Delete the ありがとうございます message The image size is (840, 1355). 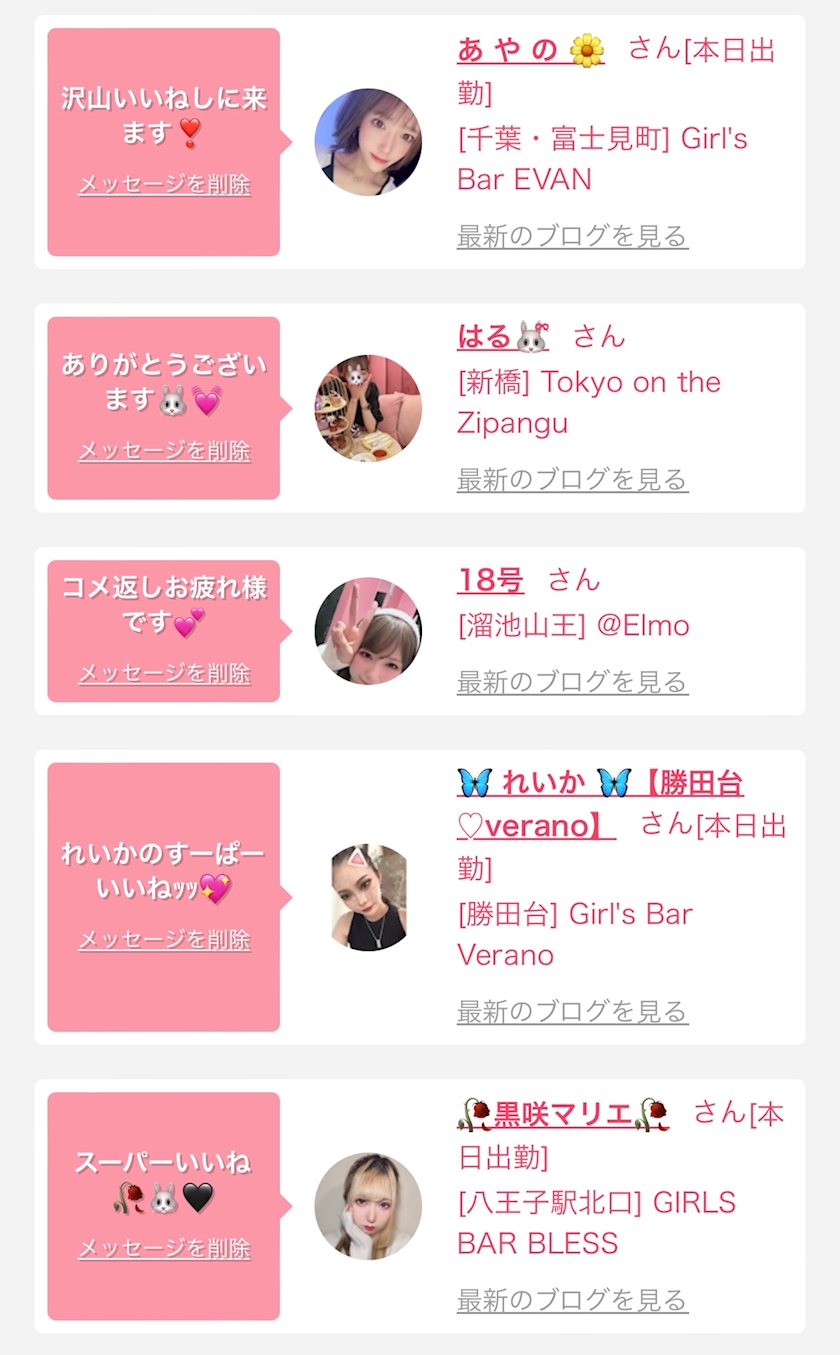[164, 451]
